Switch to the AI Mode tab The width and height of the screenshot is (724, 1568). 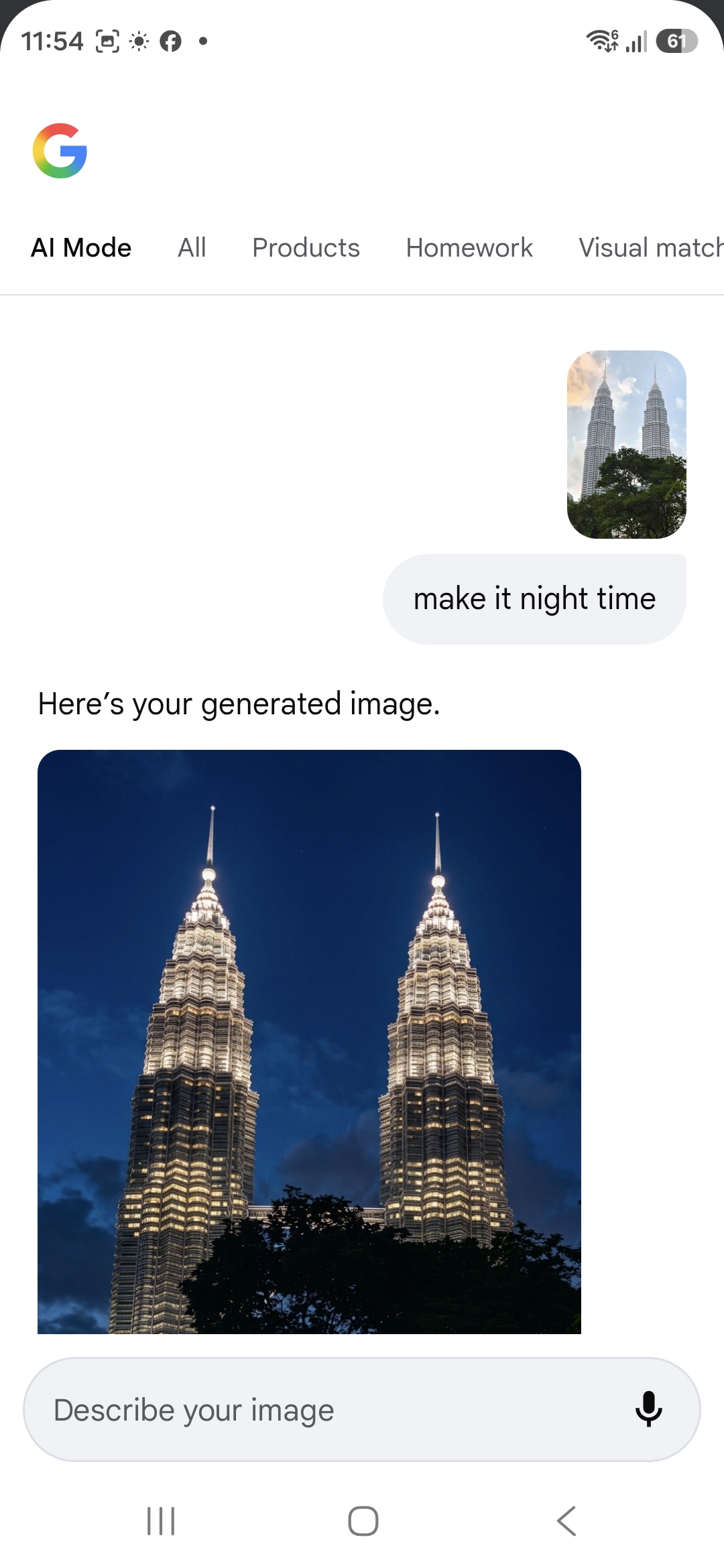[x=81, y=248]
